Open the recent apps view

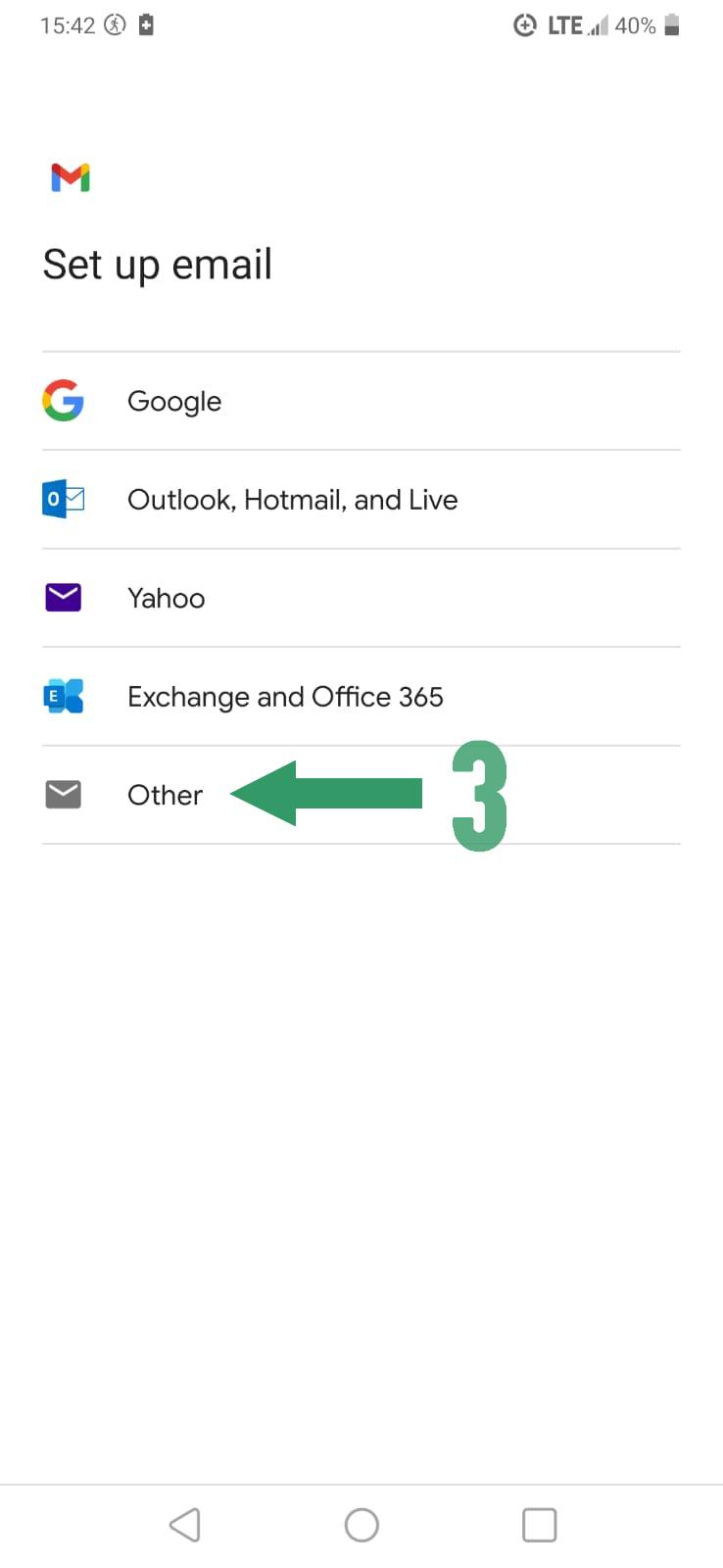point(539,1525)
